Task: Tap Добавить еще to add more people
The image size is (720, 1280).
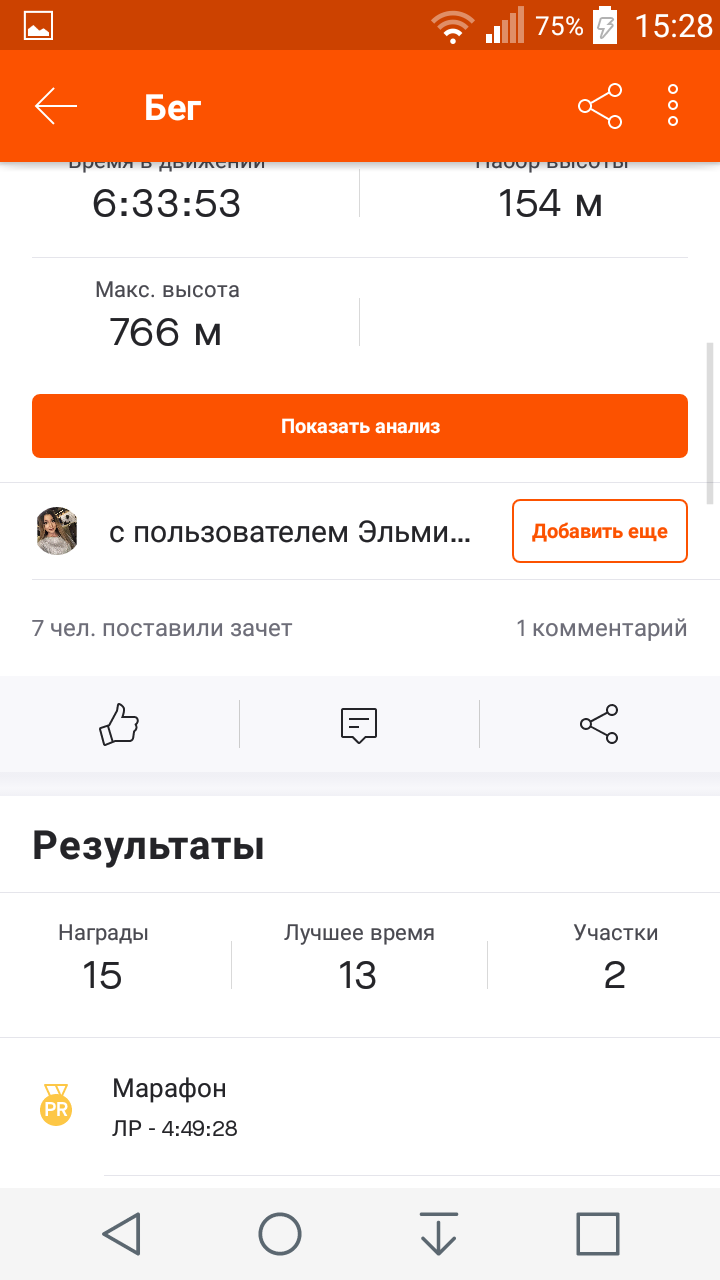Action: pyautogui.click(x=599, y=531)
